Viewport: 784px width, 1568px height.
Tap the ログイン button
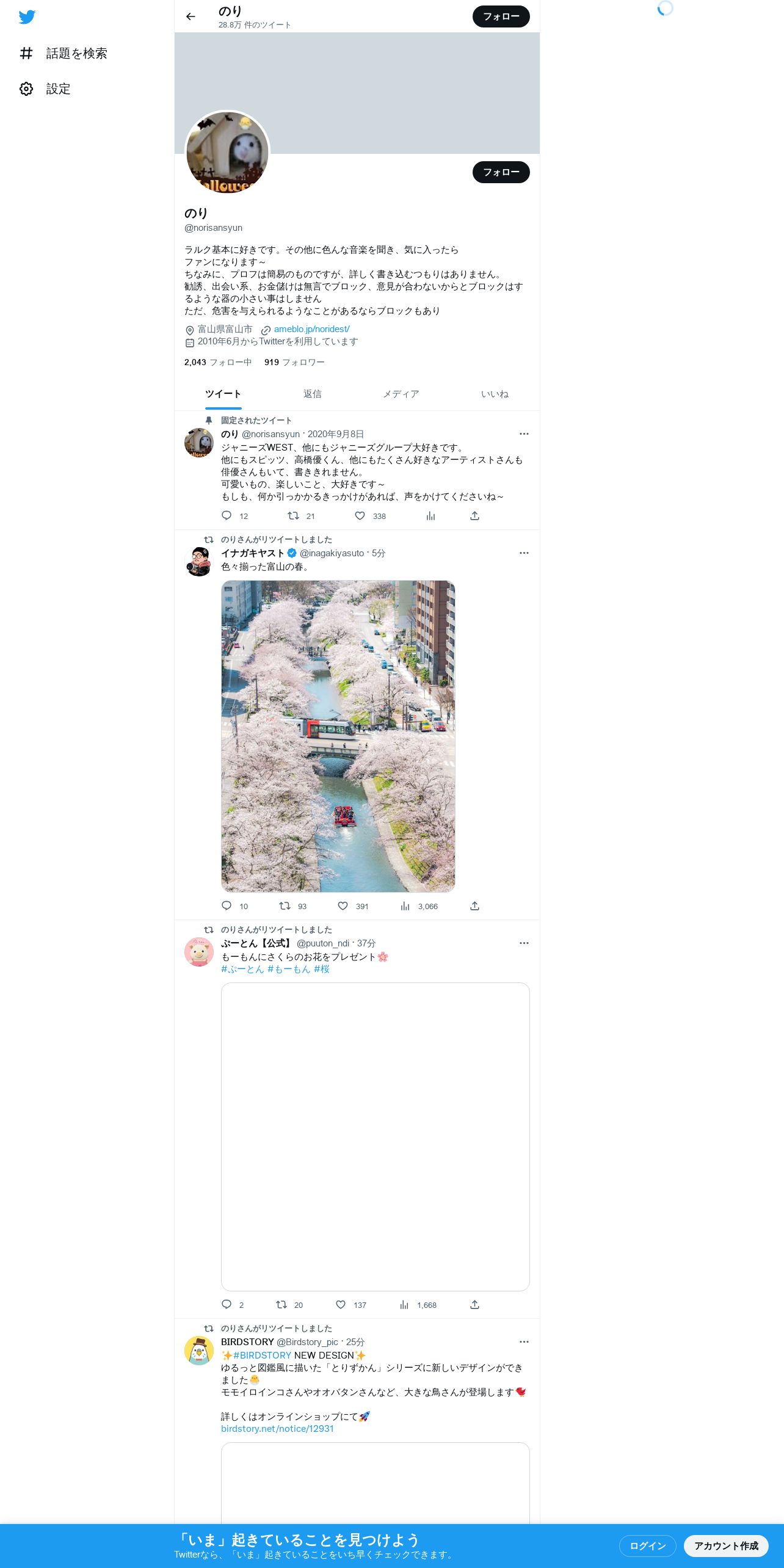[x=647, y=1546]
